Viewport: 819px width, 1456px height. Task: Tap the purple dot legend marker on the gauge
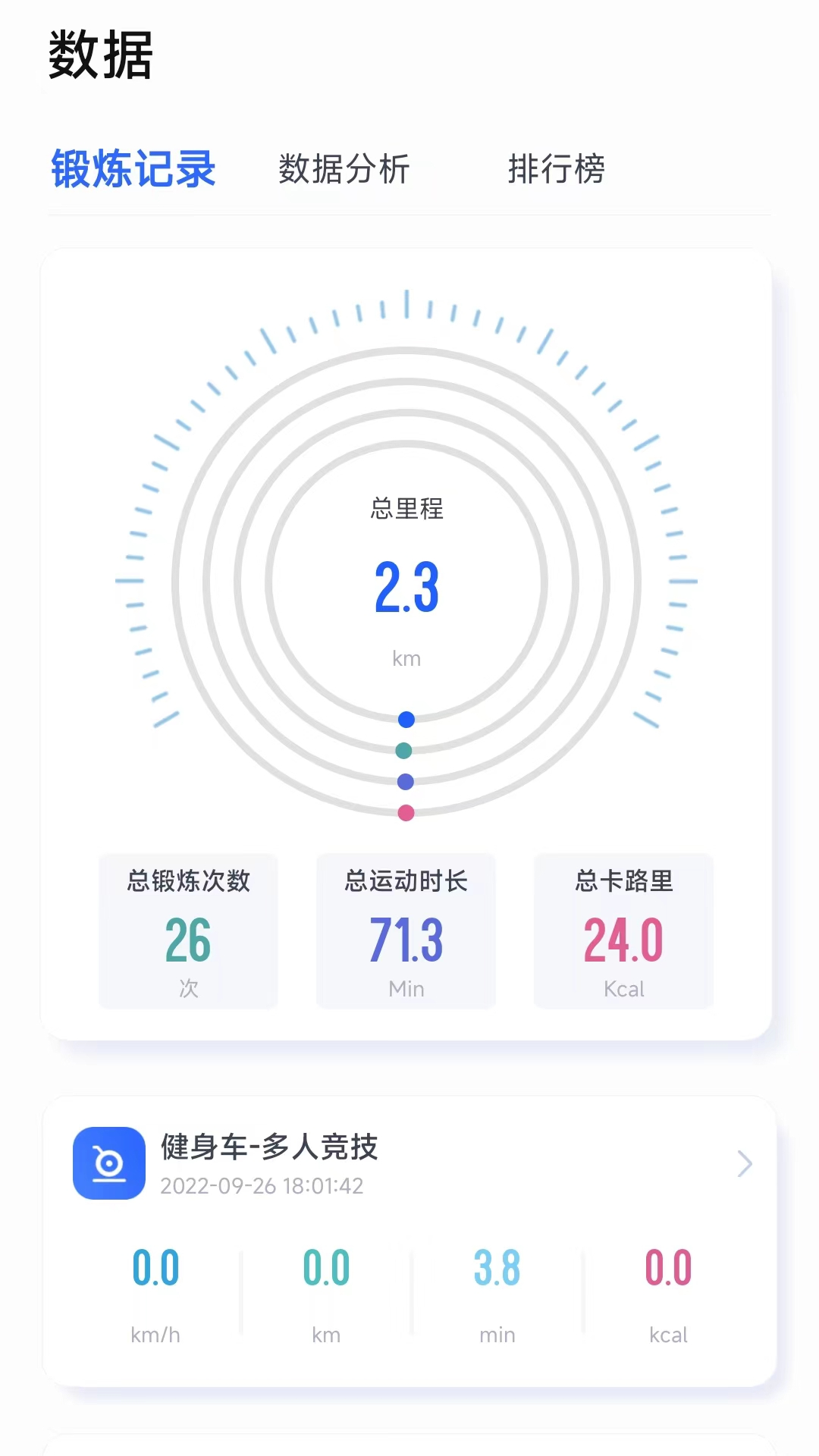click(406, 782)
